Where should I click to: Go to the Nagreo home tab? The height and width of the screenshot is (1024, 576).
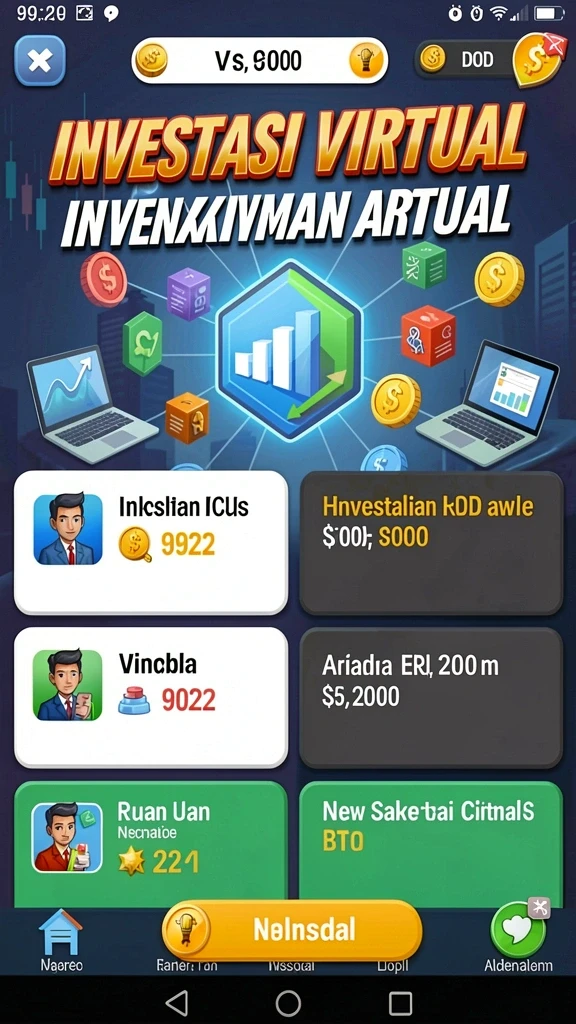point(61,942)
